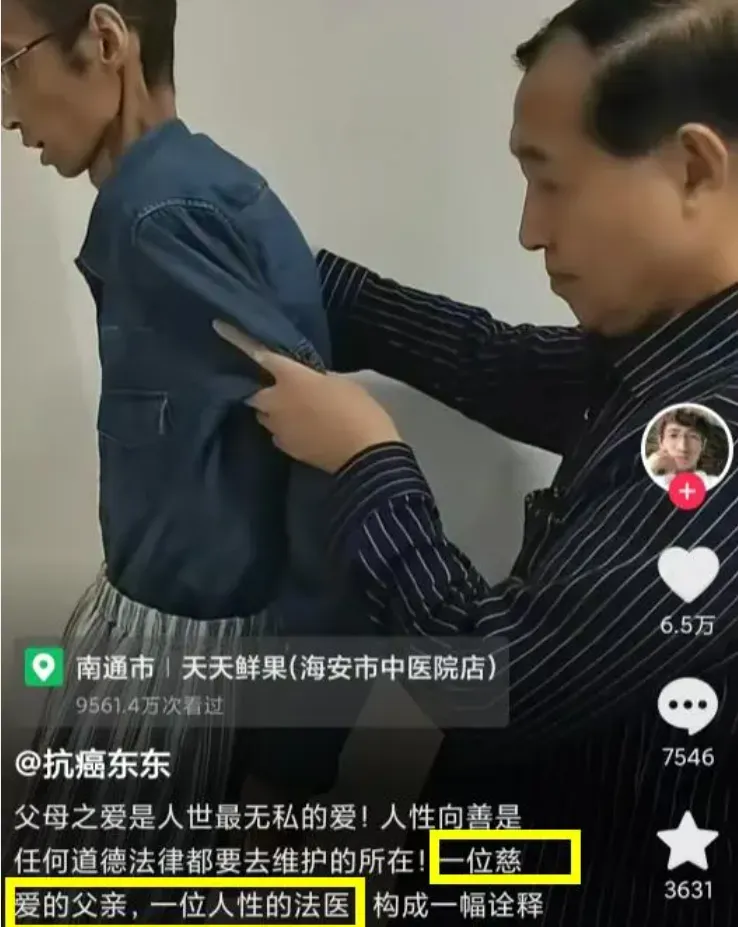Add this video to favorites with star
738x927 pixels.
[x=687, y=841]
